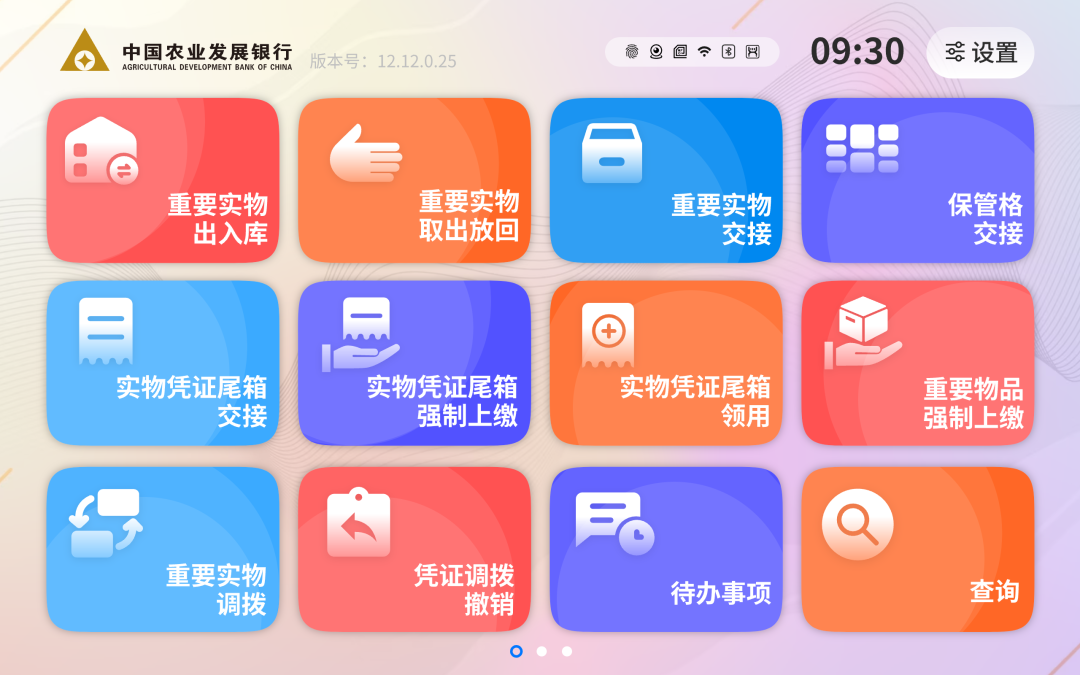The height and width of the screenshot is (675, 1080).
Task: Select 实物凭证尾箱强制上缴 tile
Action: [414, 362]
